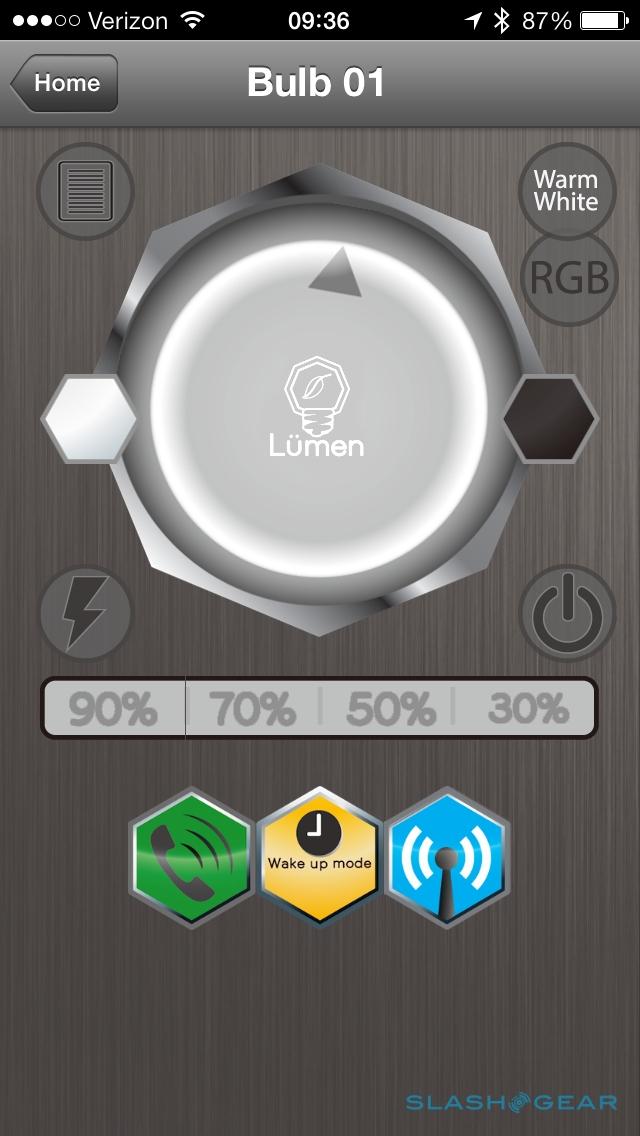Open the blue wireless signal mode
Viewport: 640px width, 1136px height.
pyautogui.click(x=447, y=858)
